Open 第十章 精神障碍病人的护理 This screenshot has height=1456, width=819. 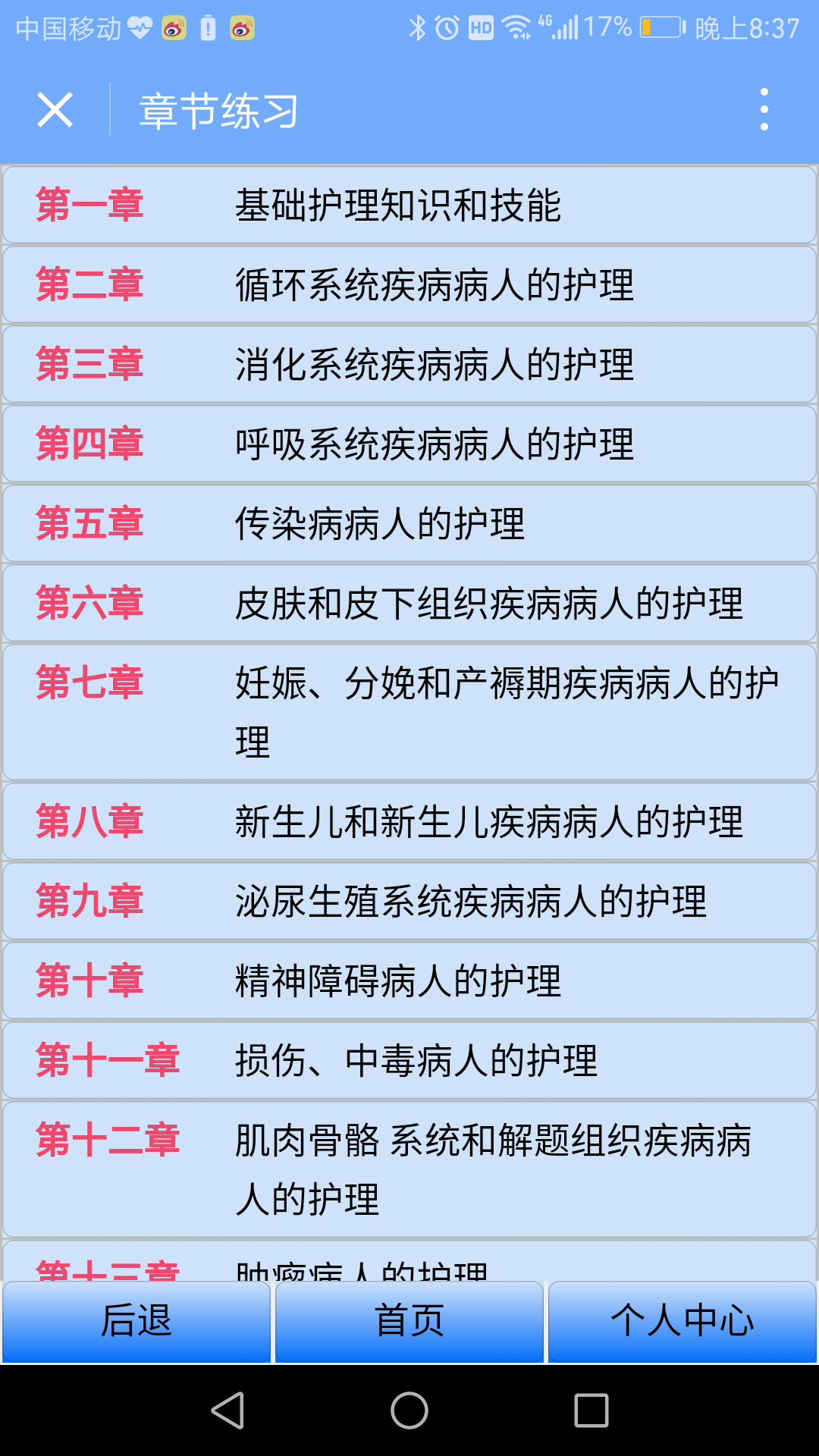click(x=409, y=981)
